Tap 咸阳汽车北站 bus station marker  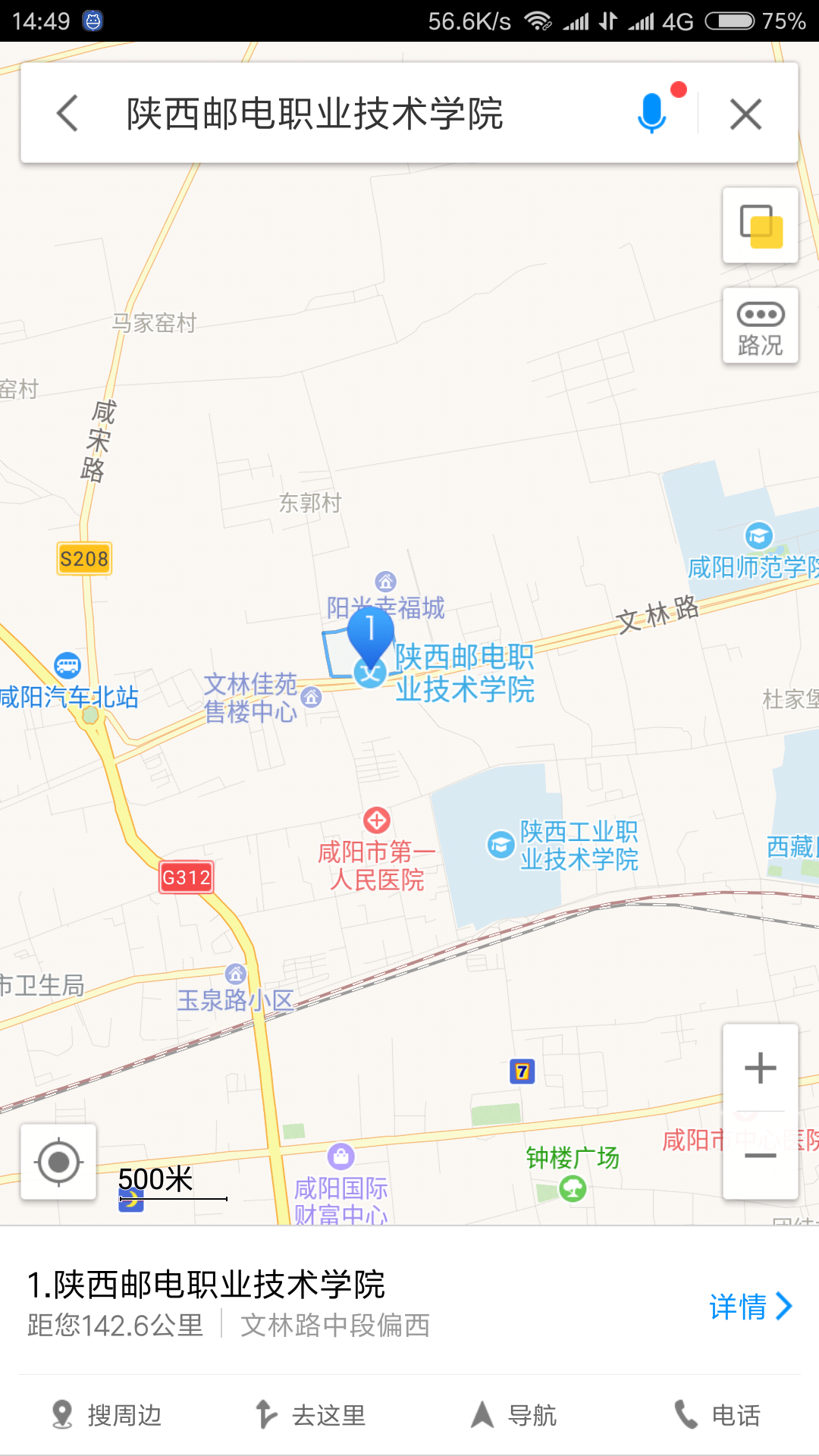point(67,666)
